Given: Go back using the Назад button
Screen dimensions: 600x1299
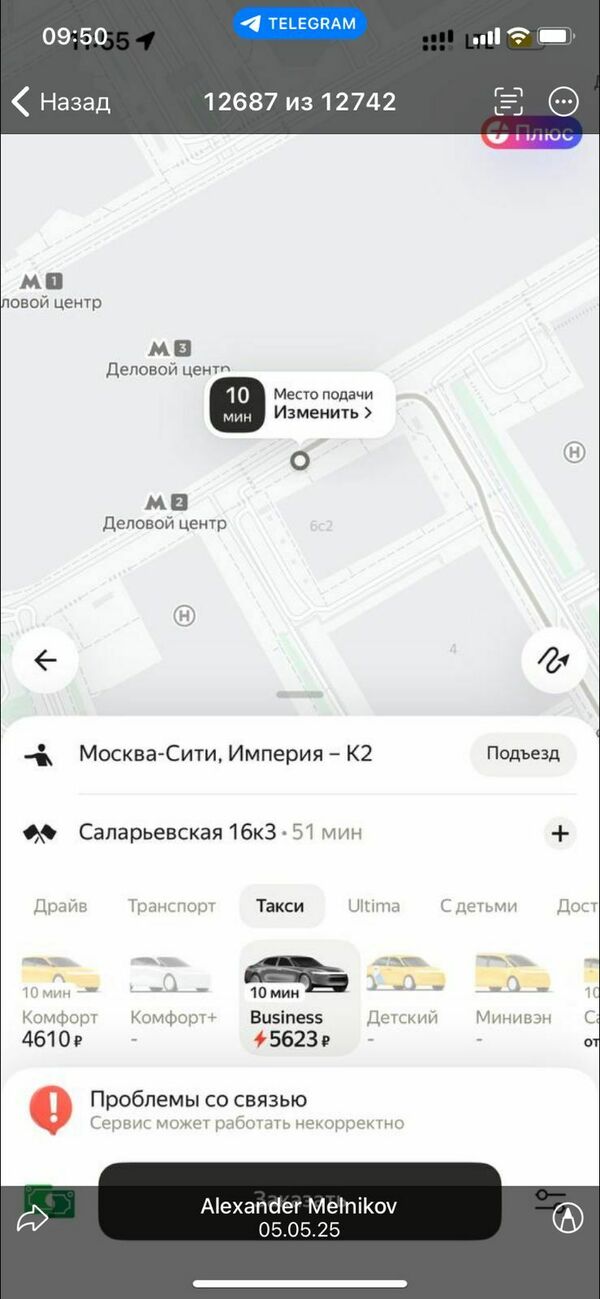Looking at the screenshot, I should 60,101.
